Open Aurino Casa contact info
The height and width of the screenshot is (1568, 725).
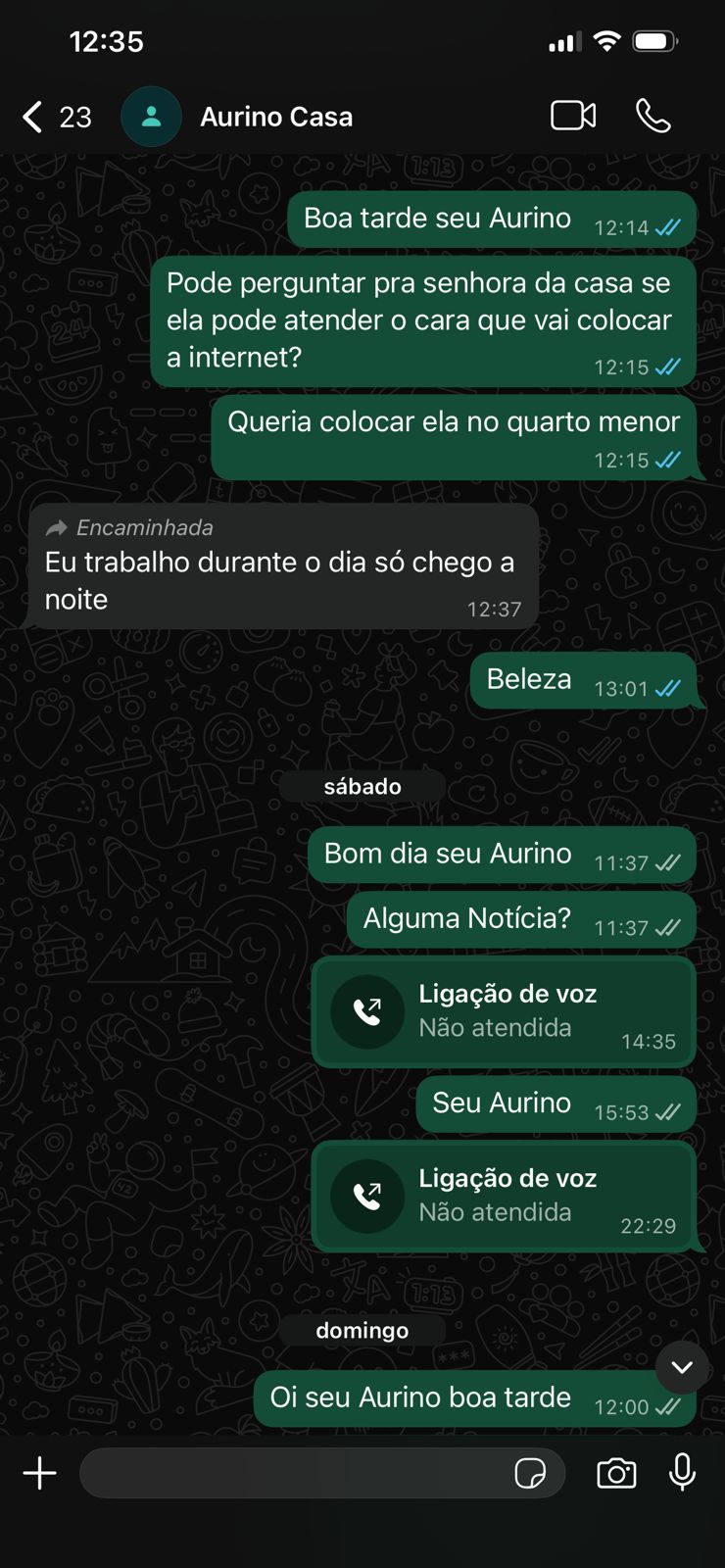276,117
